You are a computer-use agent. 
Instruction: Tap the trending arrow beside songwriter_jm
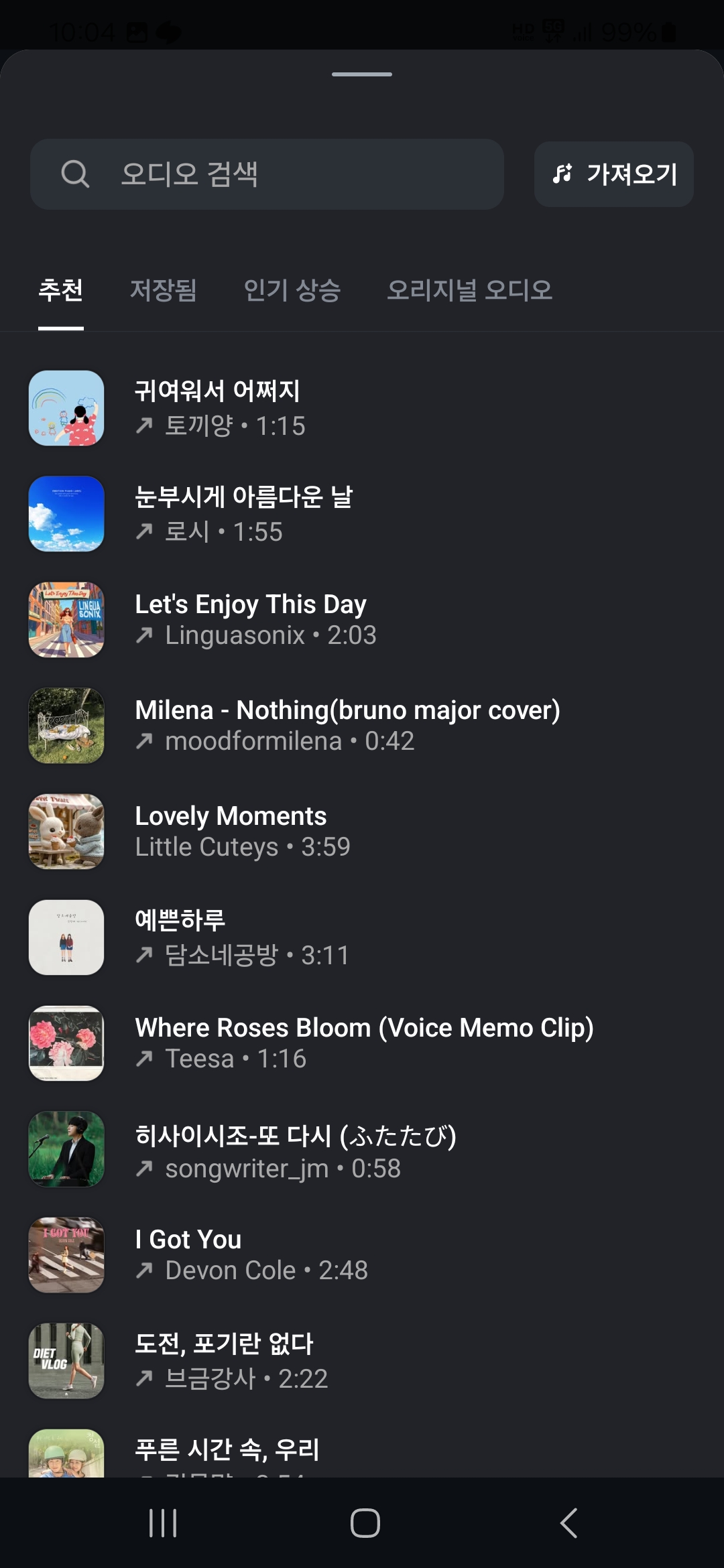(x=143, y=1167)
